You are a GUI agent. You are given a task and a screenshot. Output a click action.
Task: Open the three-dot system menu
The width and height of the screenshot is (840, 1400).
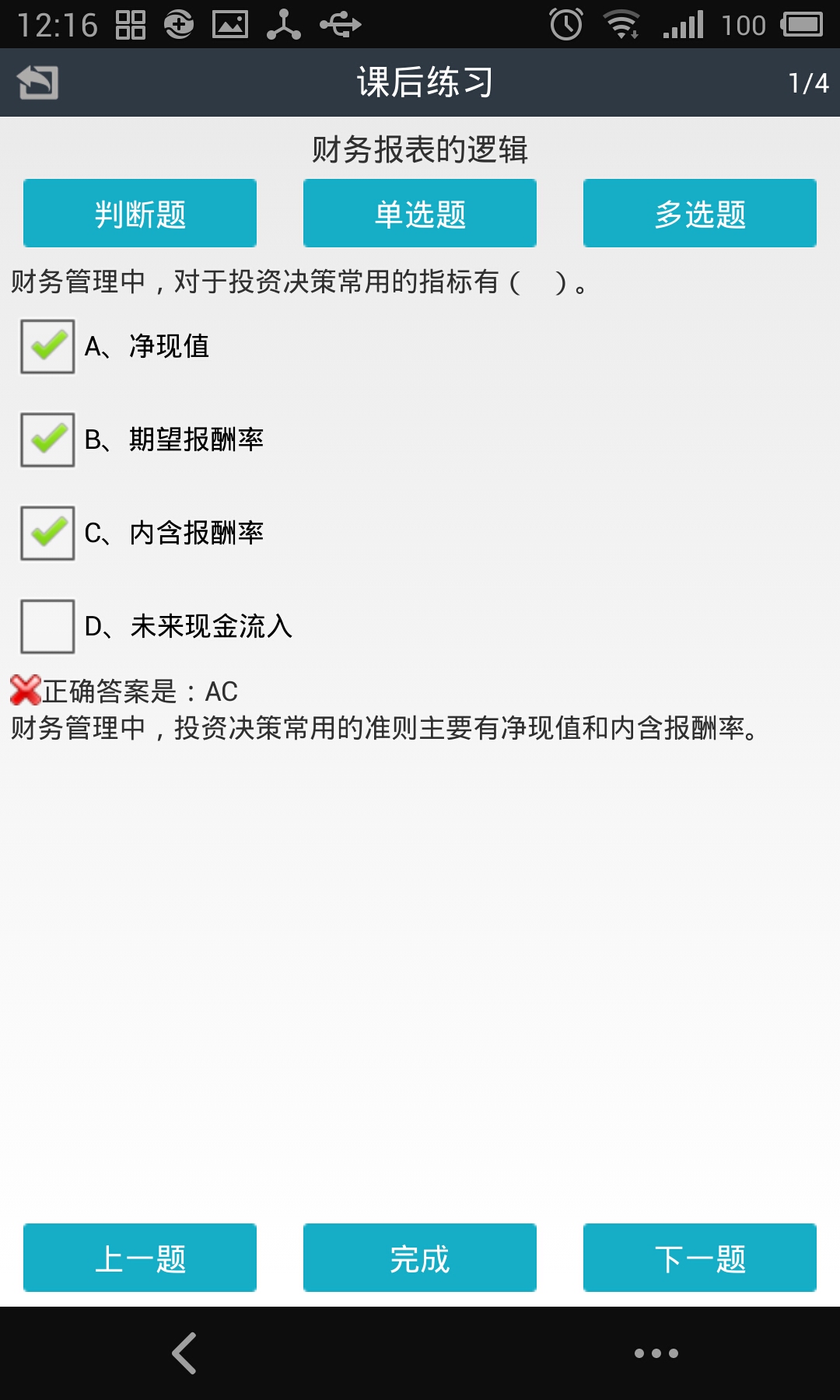(x=656, y=1353)
